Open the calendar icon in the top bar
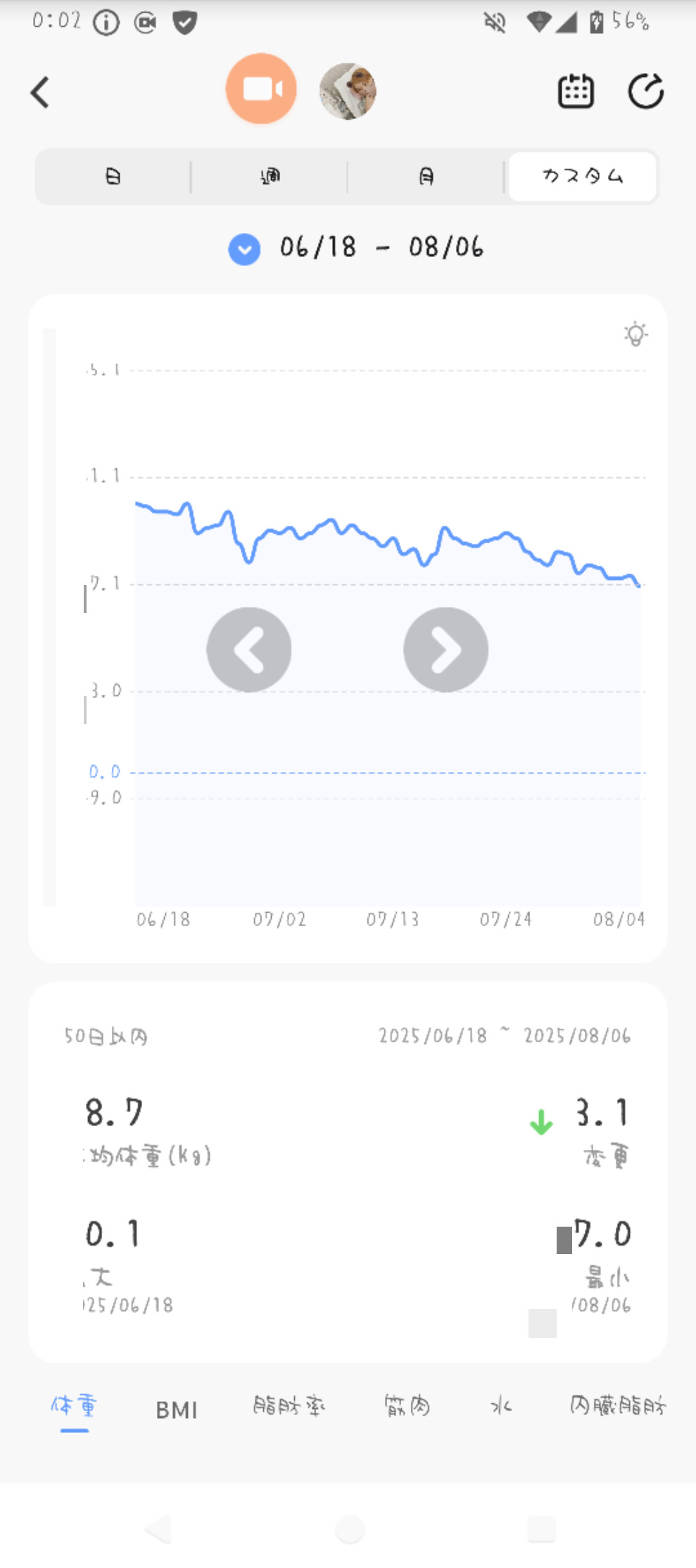This screenshot has height=1568, width=696. (x=575, y=90)
